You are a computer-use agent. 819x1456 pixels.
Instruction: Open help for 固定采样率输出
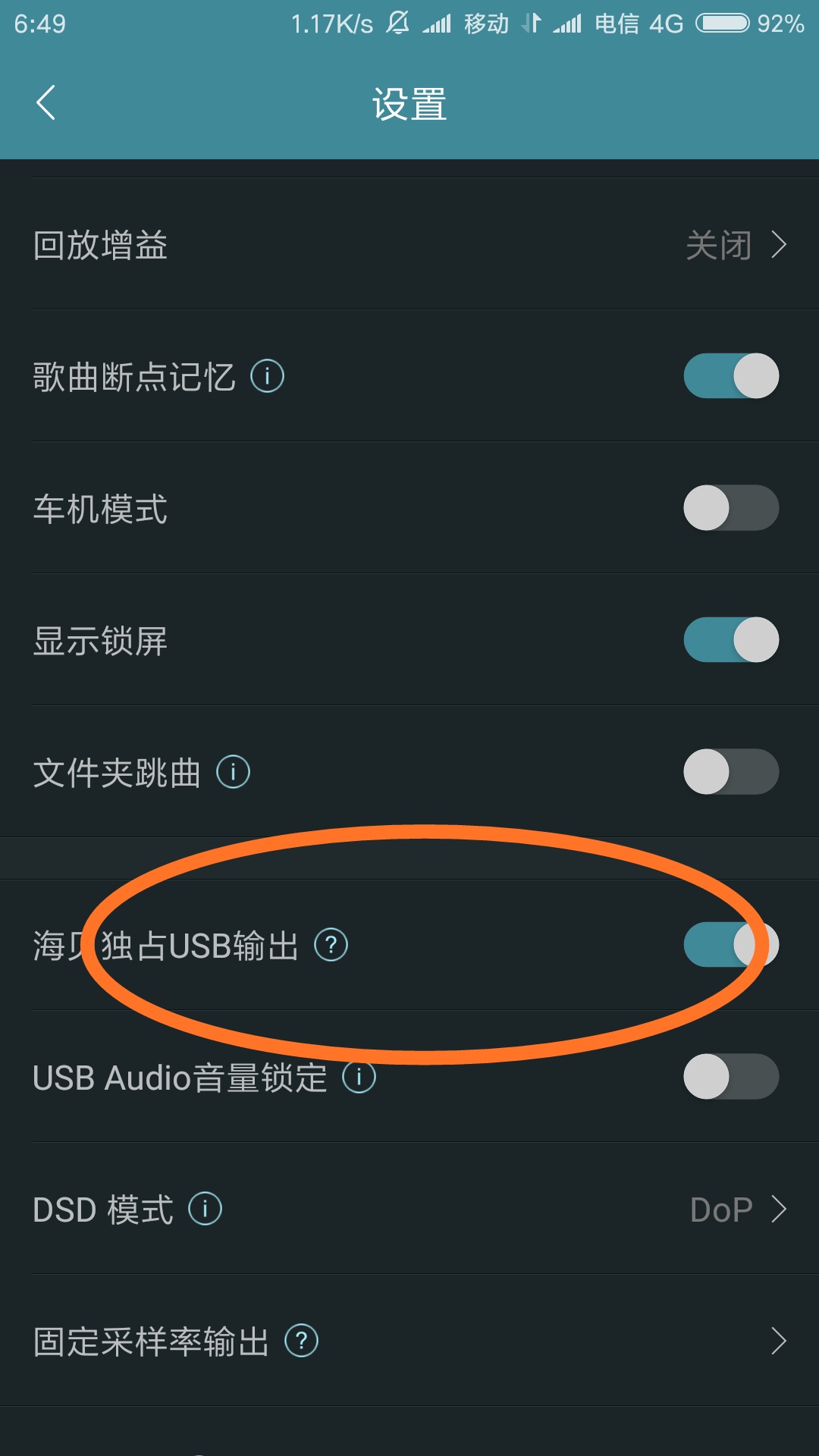[302, 1341]
